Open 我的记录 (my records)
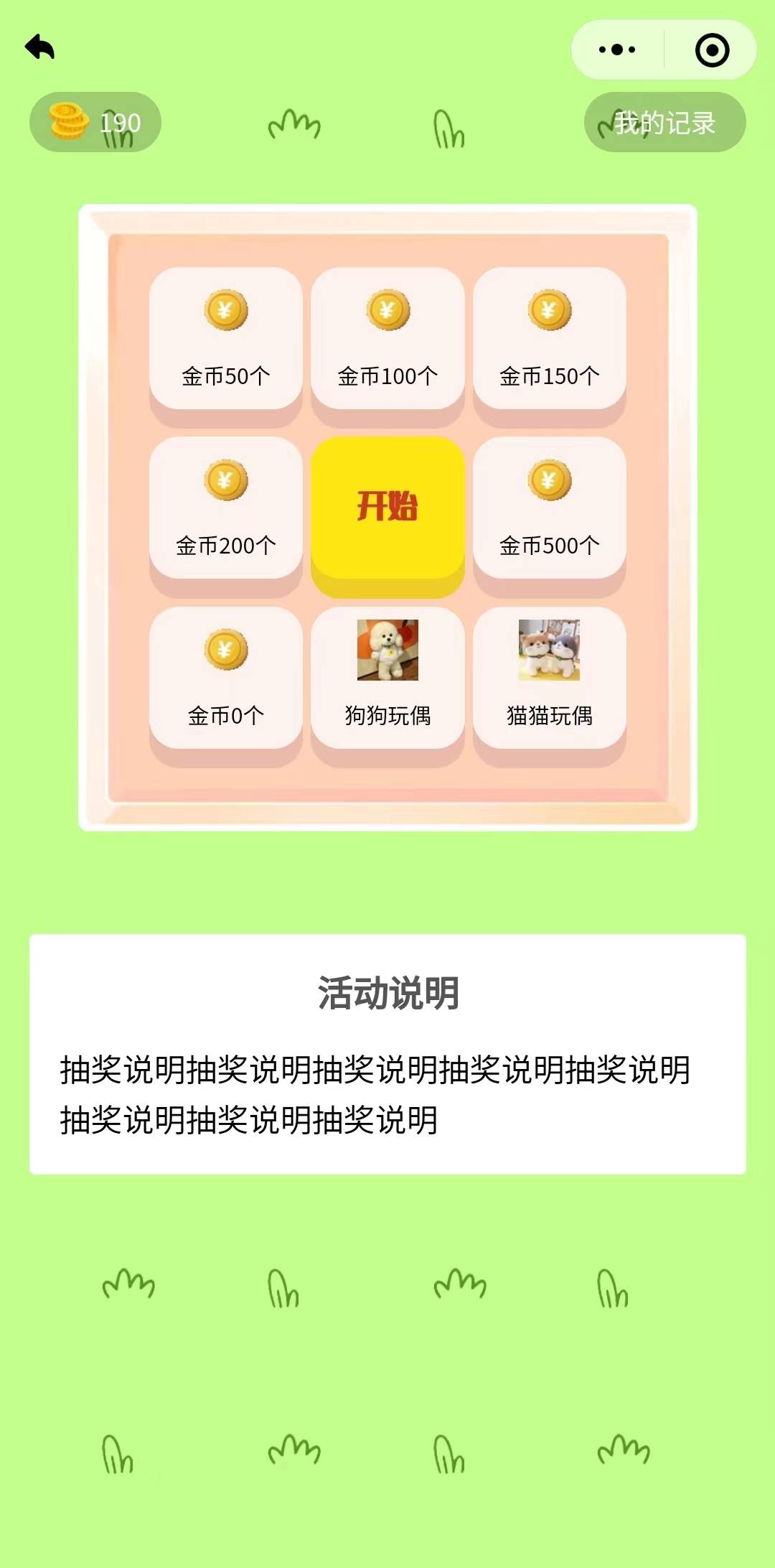Image resolution: width=775 pixels, height=1568 pixels. click(664, 123)
